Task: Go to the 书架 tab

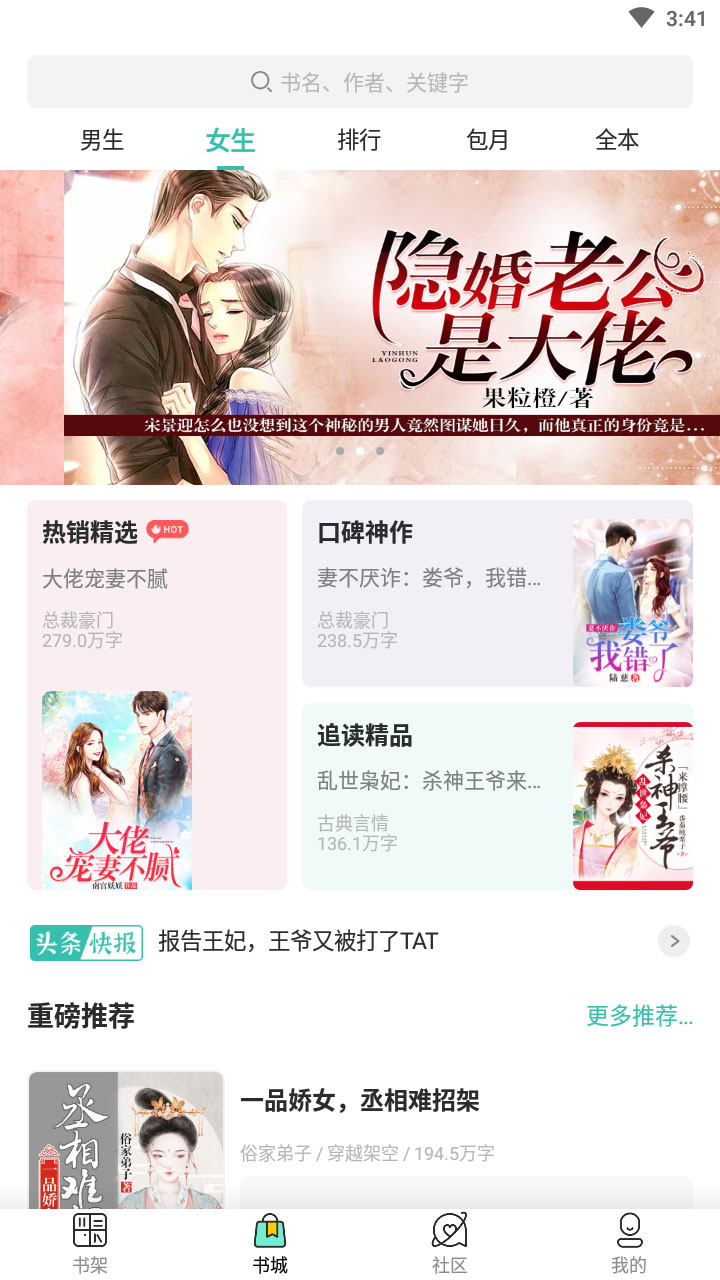Action: [90, 1243]
